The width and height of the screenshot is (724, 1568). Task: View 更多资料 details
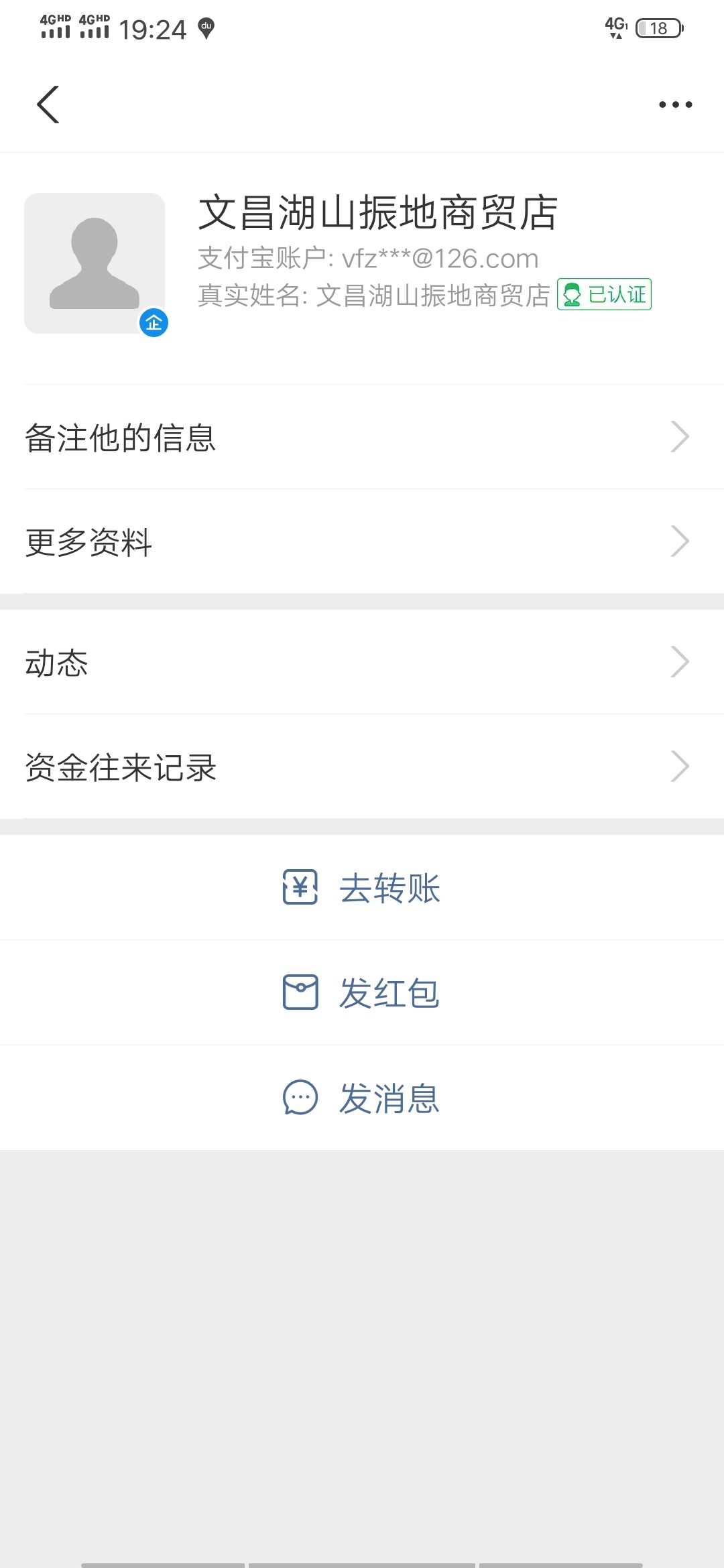(x=362, y=542)
